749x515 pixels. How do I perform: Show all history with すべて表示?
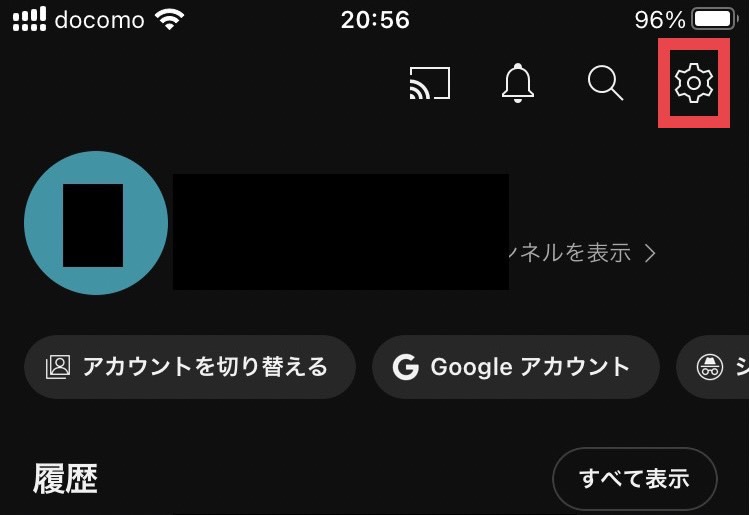634,478
